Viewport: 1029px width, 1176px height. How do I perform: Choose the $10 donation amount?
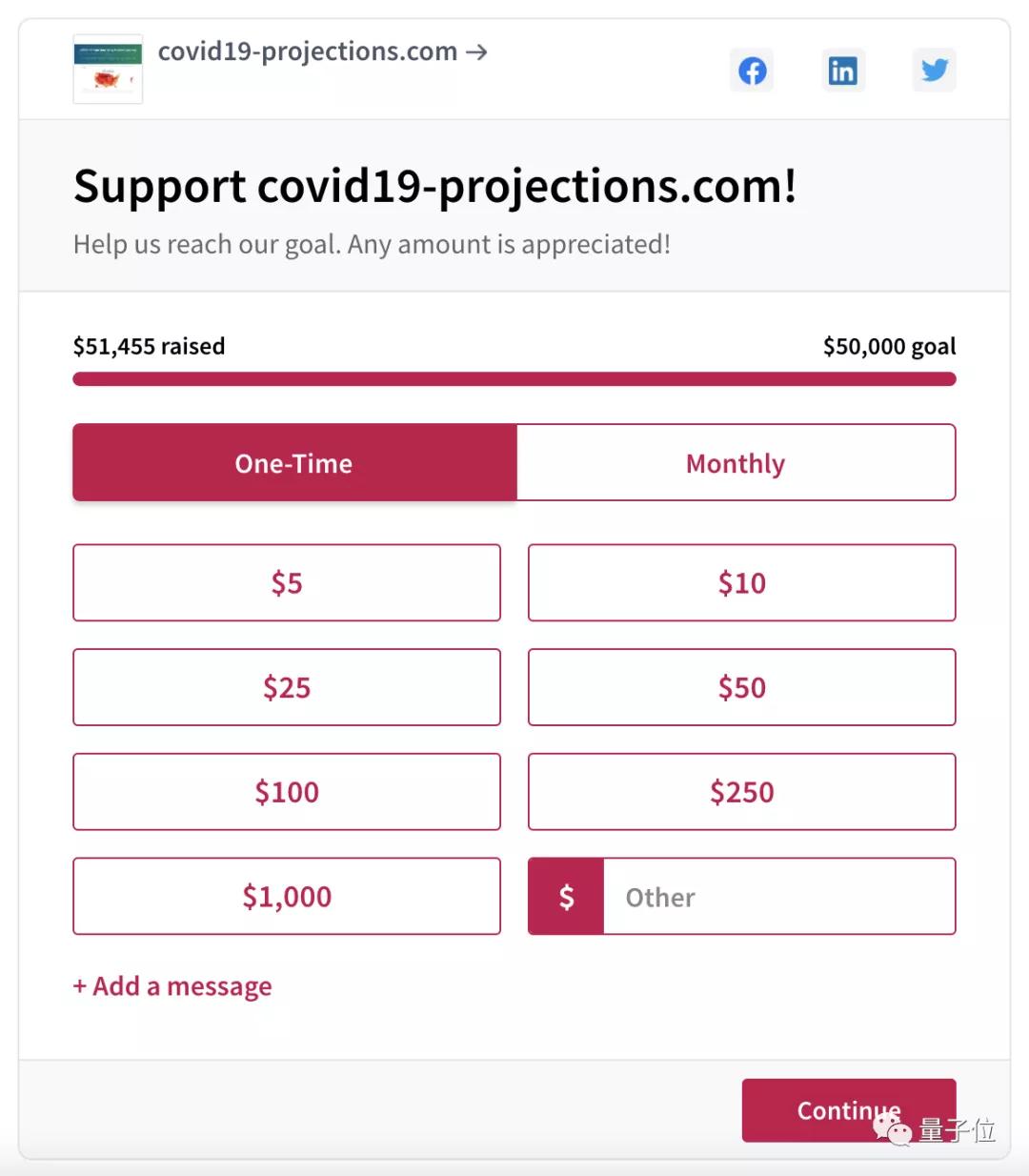741,582
